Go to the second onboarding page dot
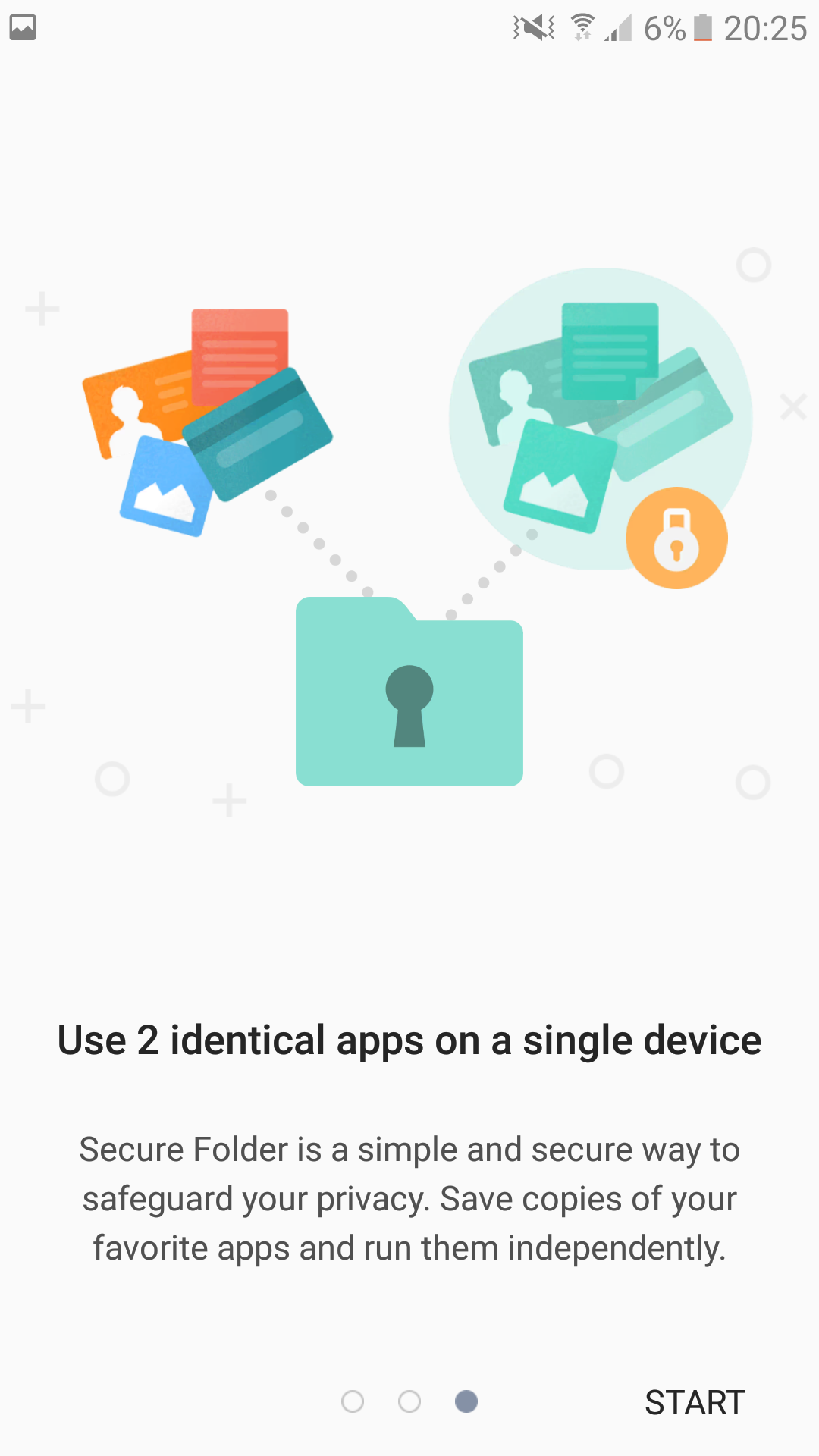The image size is (819, 1456). [x=409, y=1401]
